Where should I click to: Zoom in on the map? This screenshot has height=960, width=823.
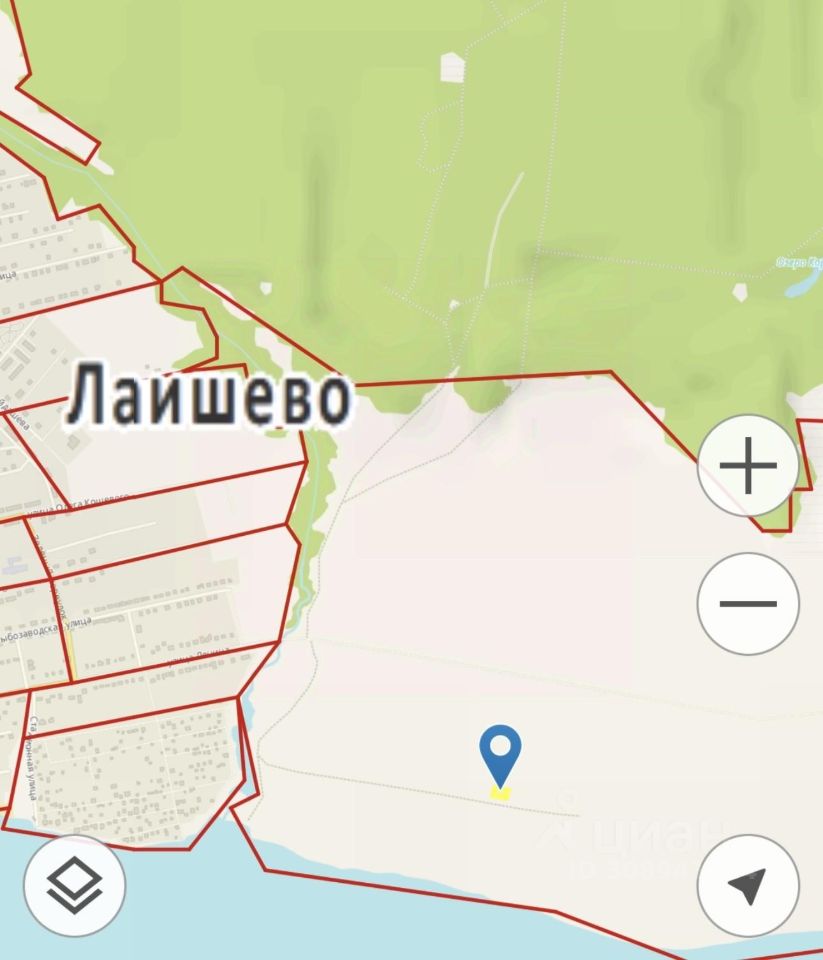click(x=748, y=466)
